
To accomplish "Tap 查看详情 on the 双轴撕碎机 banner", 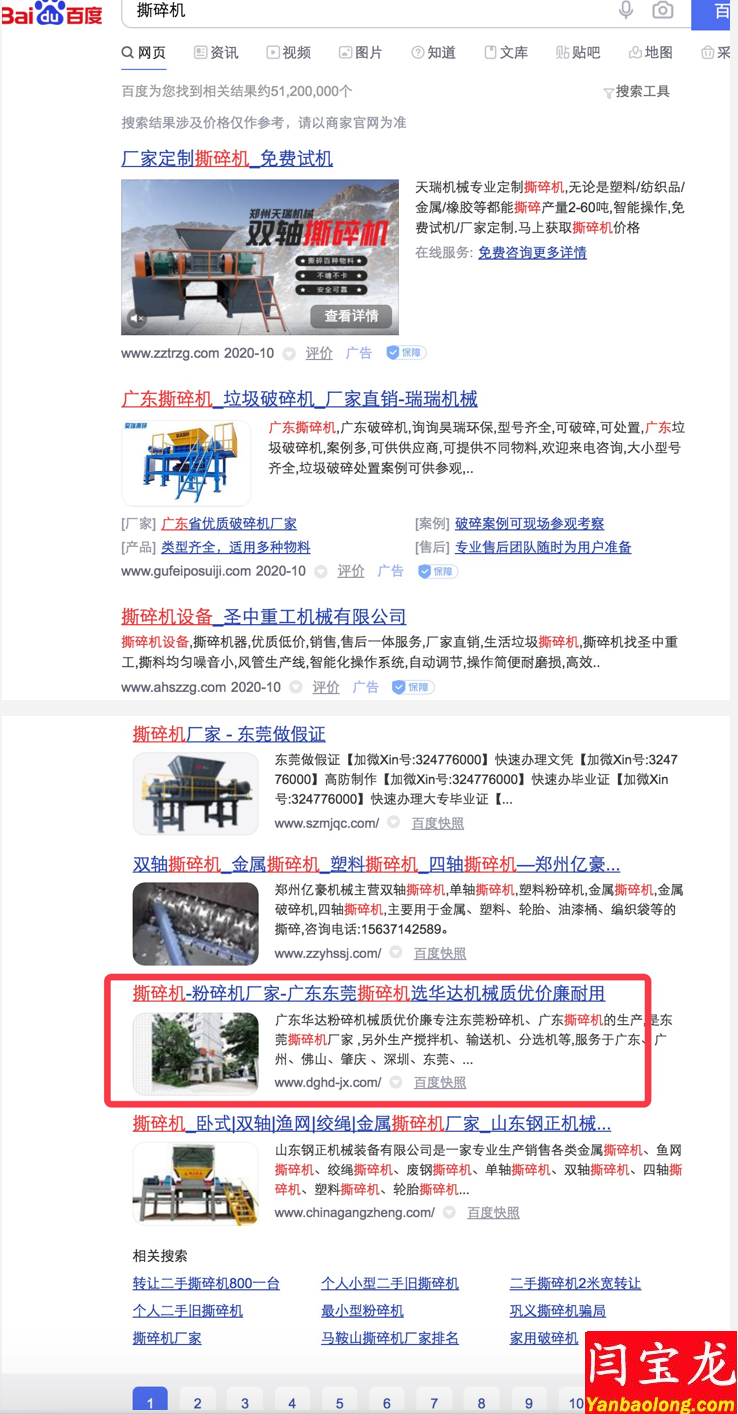I will 351,316.
